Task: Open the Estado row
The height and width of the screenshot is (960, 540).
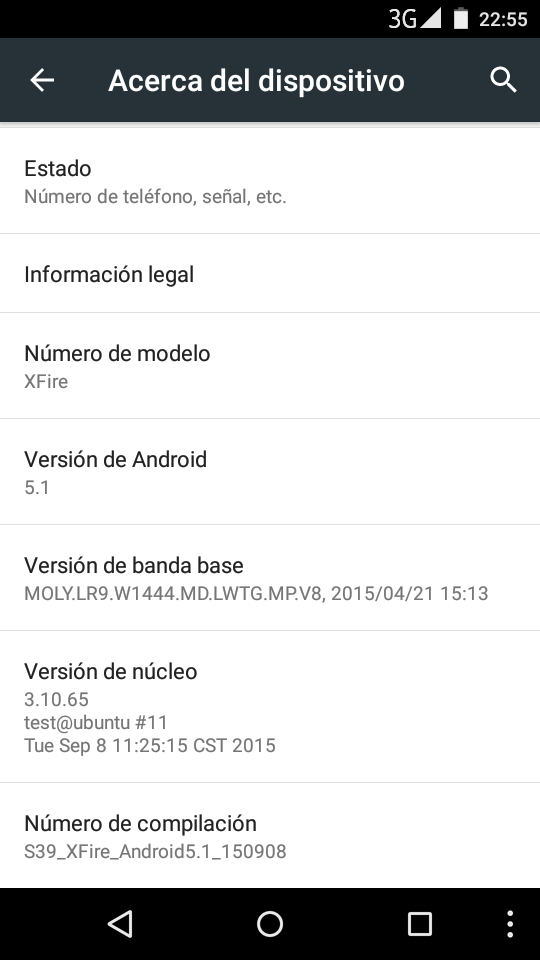Action: [x=270, y=181]
